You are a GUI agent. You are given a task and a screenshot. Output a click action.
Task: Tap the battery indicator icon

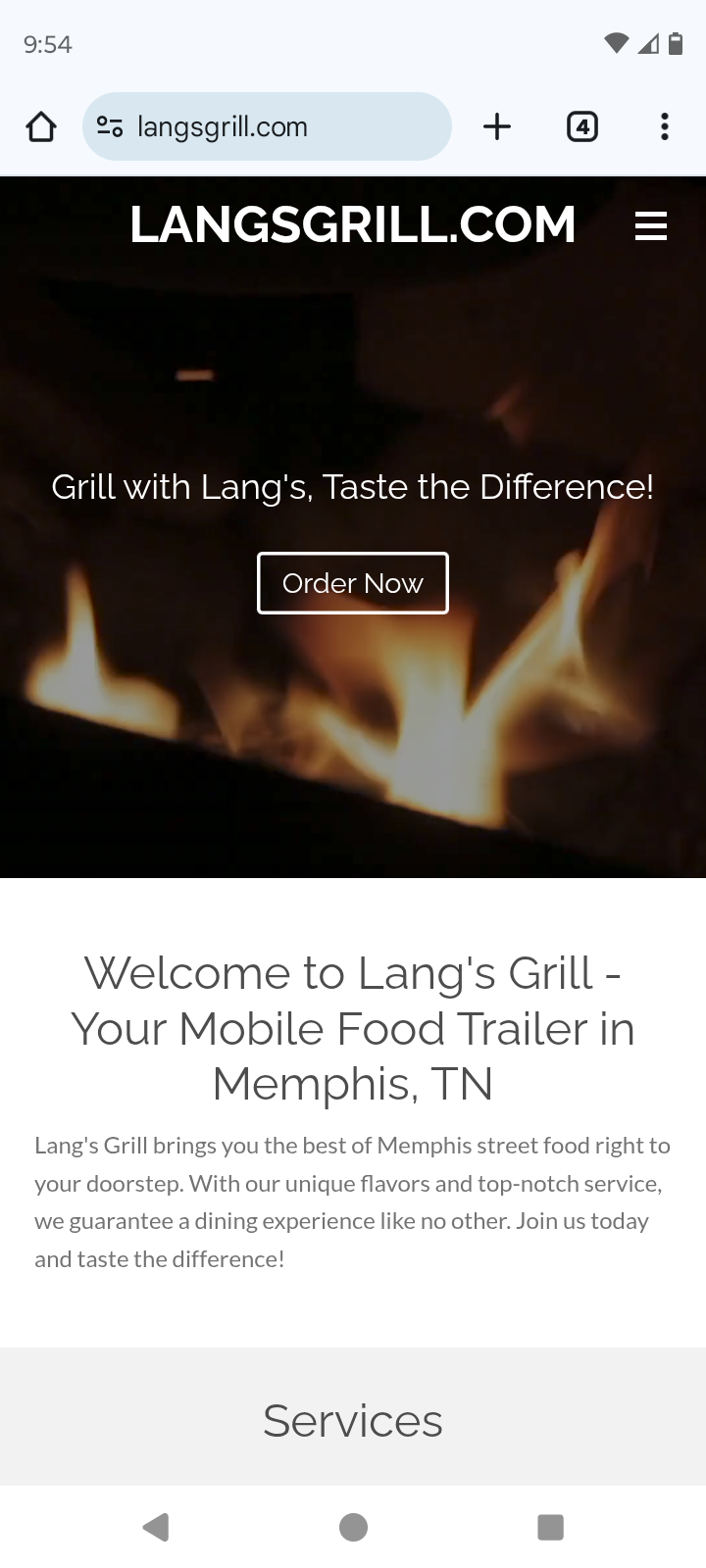678,43
